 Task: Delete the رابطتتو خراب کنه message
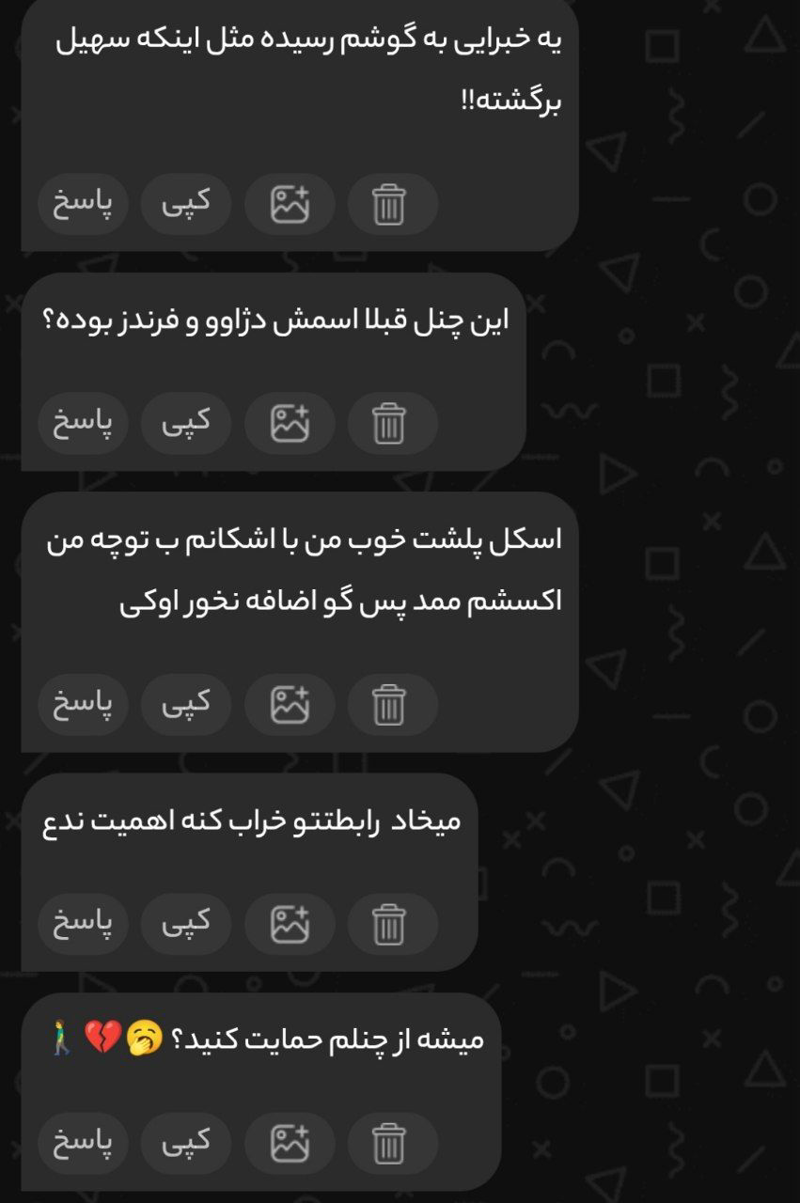coord(391,924)
